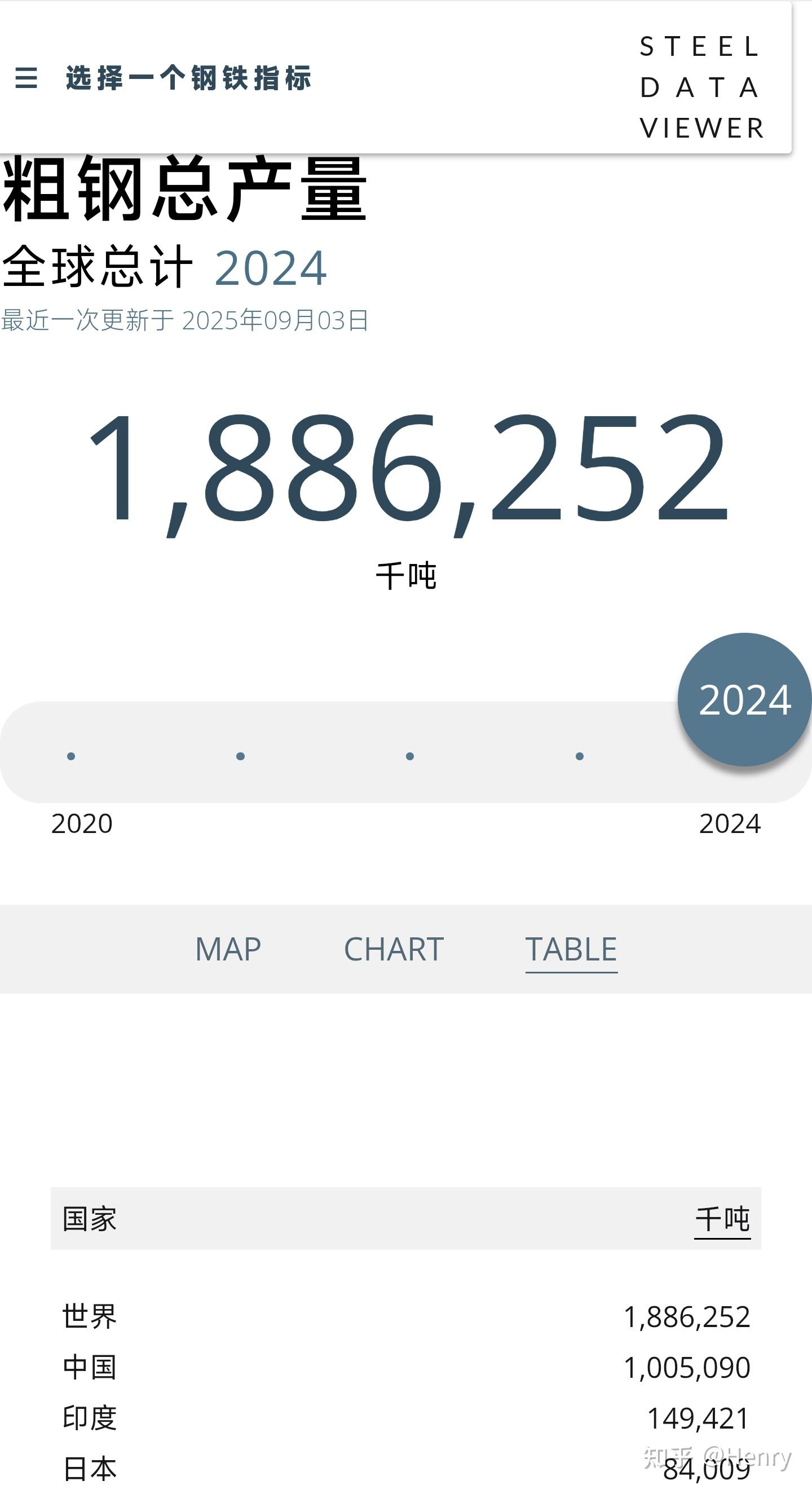Select the TABLE view tab
This screenshot has width=812, height=1494.
(x=571, y=949)
